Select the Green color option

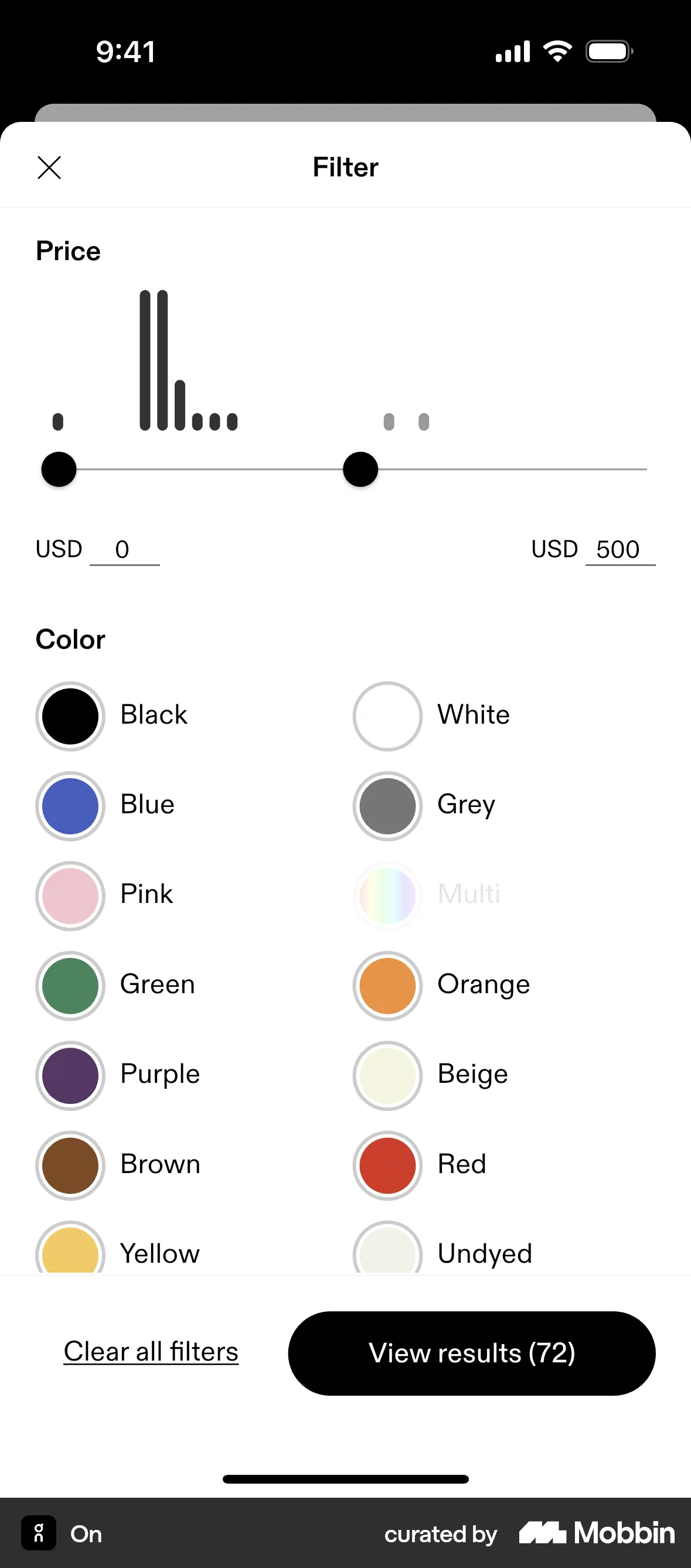click(x=69, y=985)
